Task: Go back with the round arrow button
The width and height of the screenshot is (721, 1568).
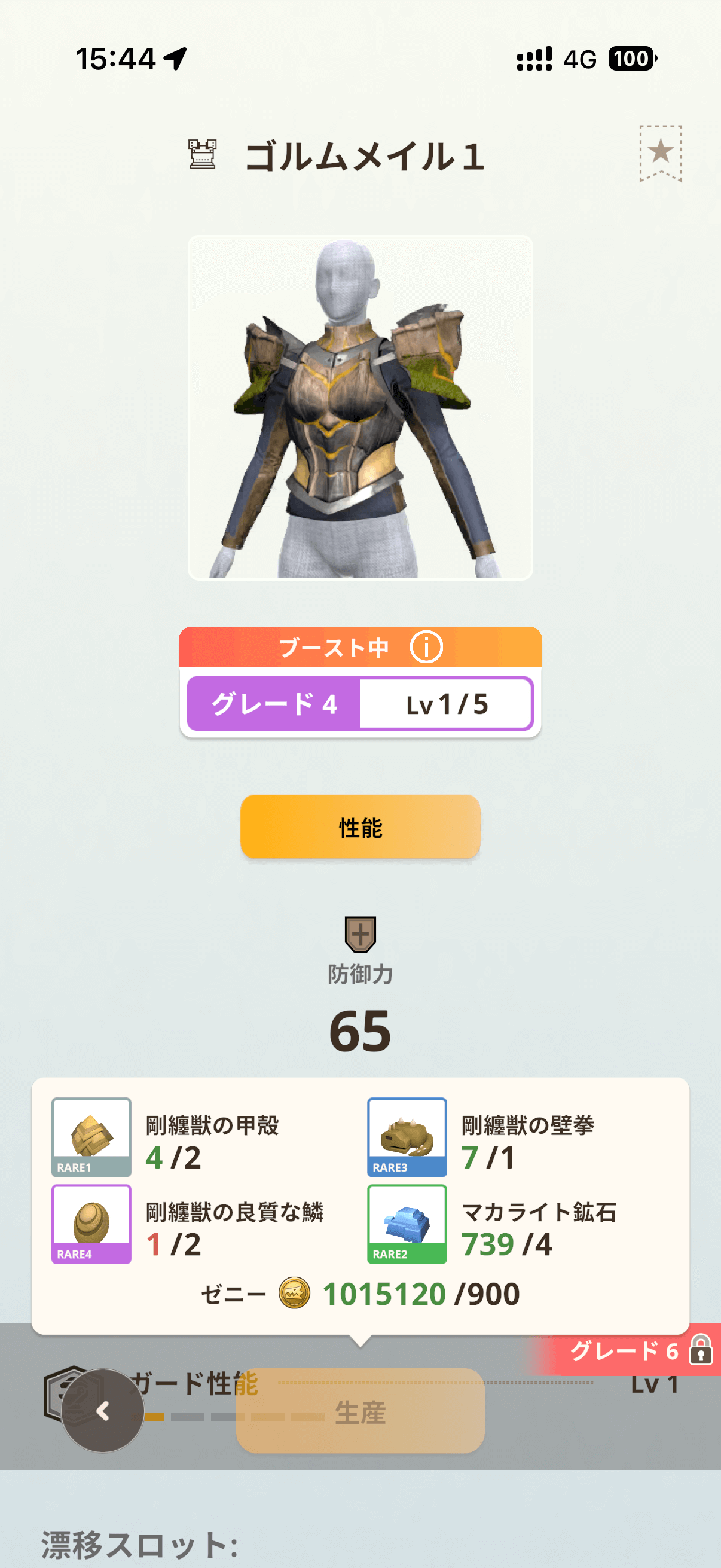Action: coord(102,1411)
